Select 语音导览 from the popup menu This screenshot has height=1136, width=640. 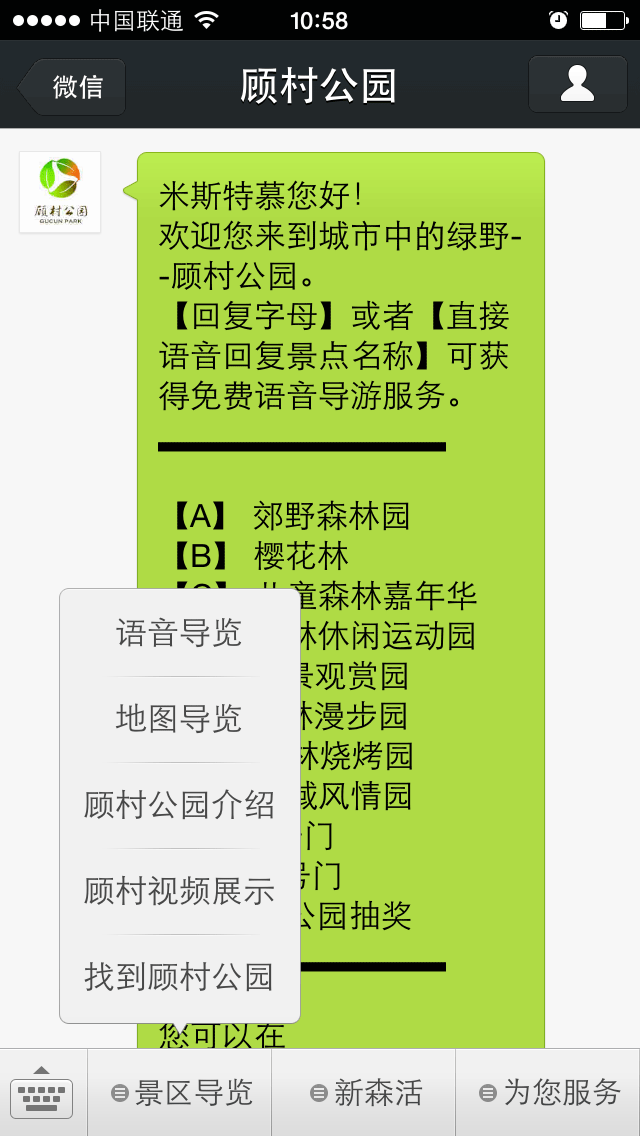pyautogui.click(x=179, y=633)
